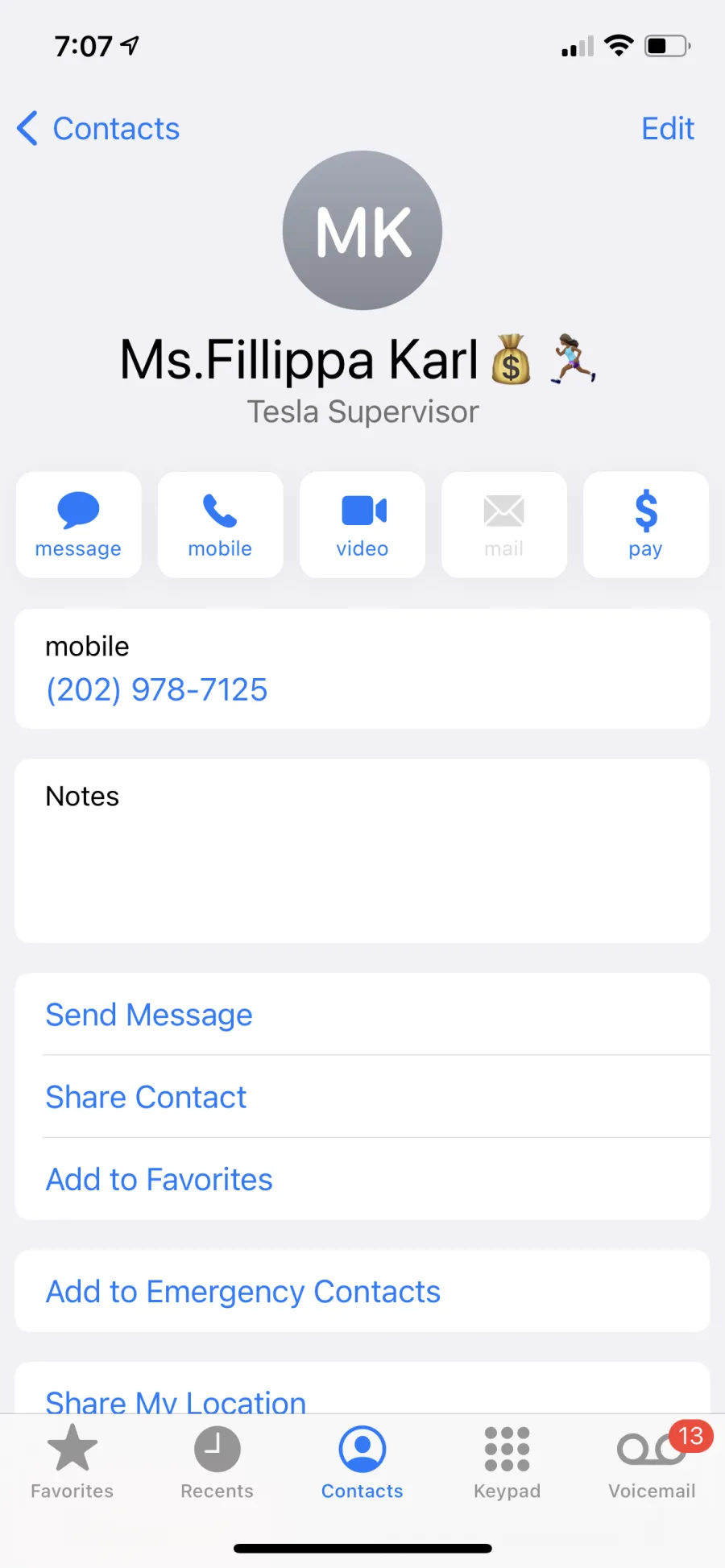Go back to the Contacts list
Viewport: 725px width, 1568px height.
point(98,129)
